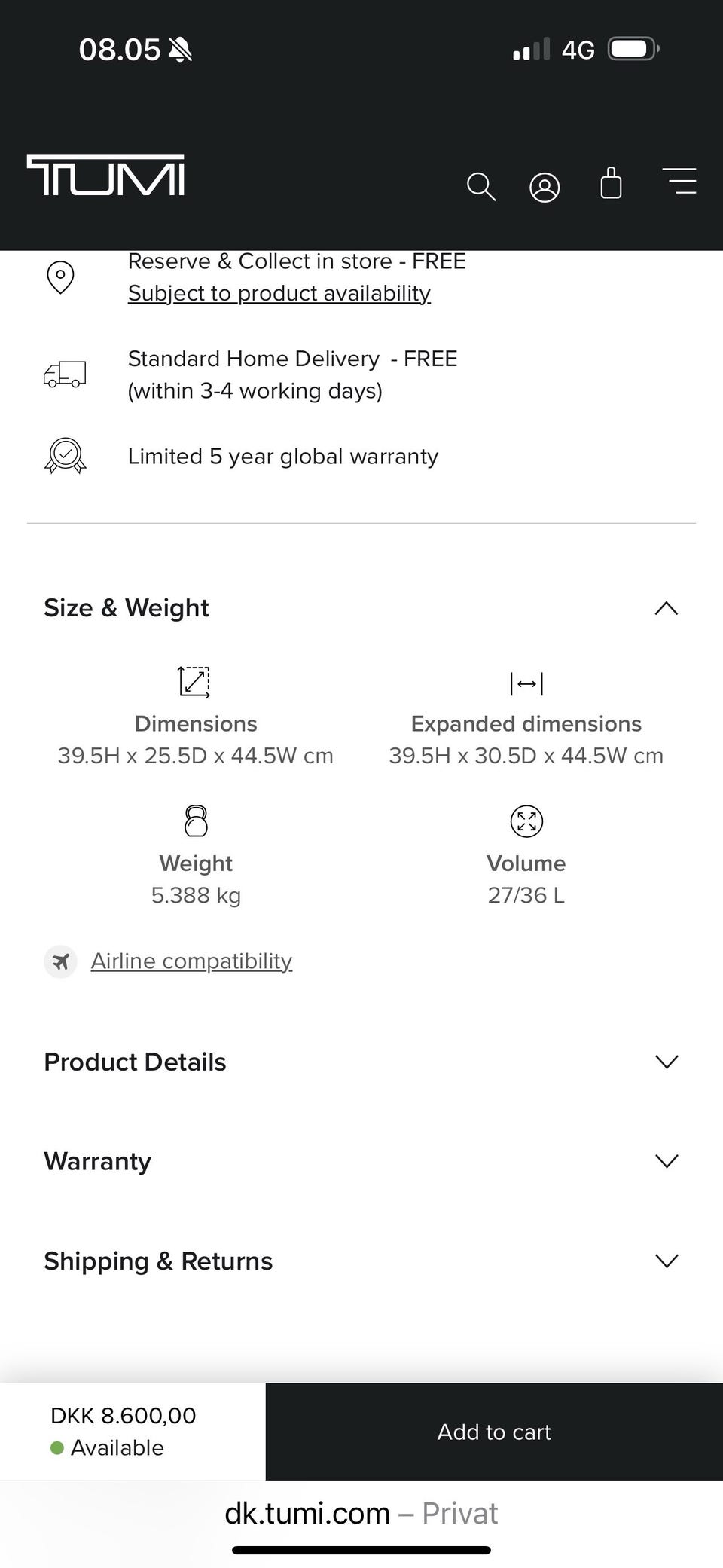This screenshot has height=1568, width=723.
Task: Tap the TUMI logo to go home
Action: (x=105, y=176)
